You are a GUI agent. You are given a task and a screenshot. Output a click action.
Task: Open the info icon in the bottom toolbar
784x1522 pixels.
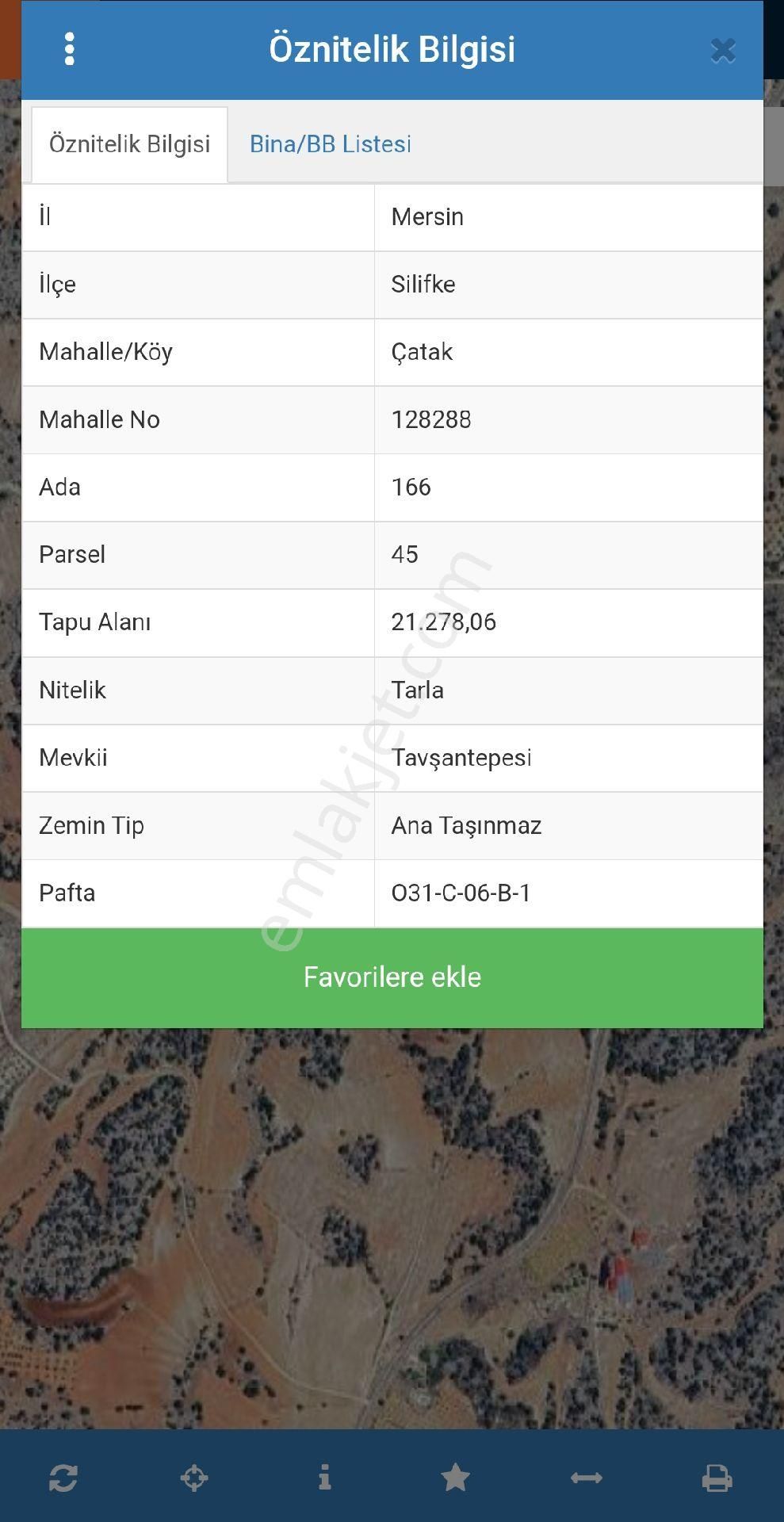pos(324,1478)
